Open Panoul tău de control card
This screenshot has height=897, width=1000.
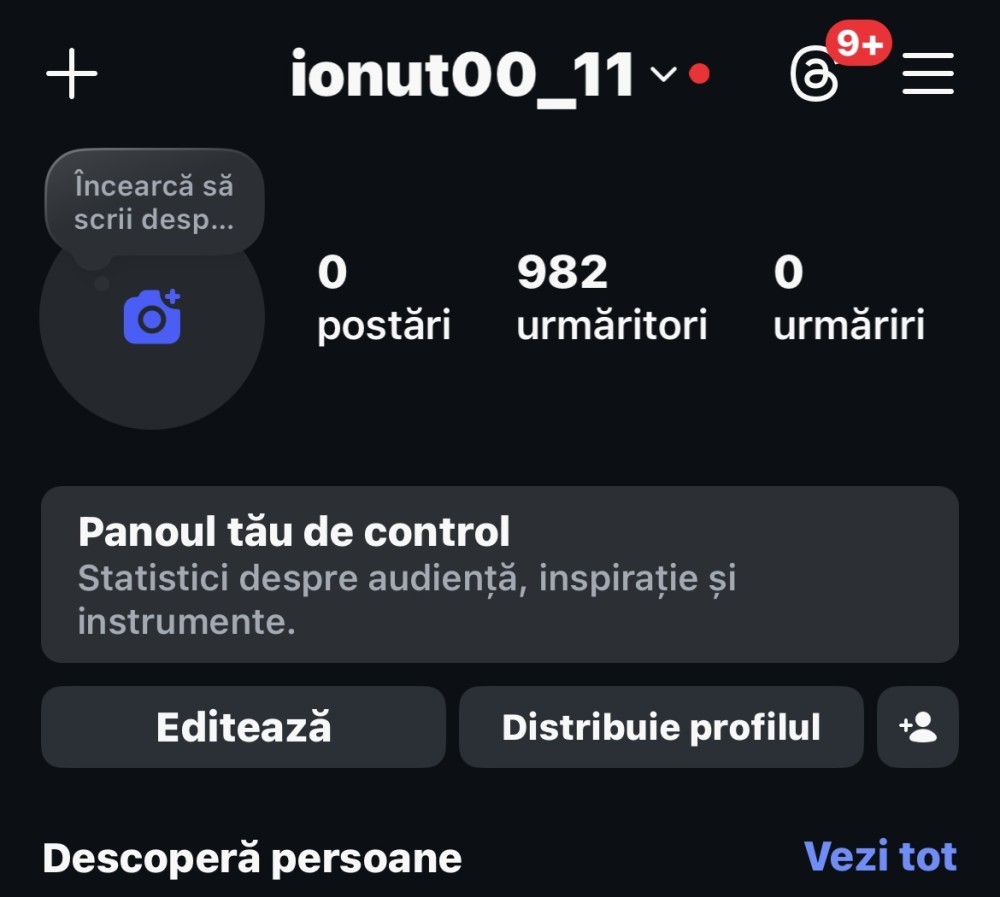[499, 575]
